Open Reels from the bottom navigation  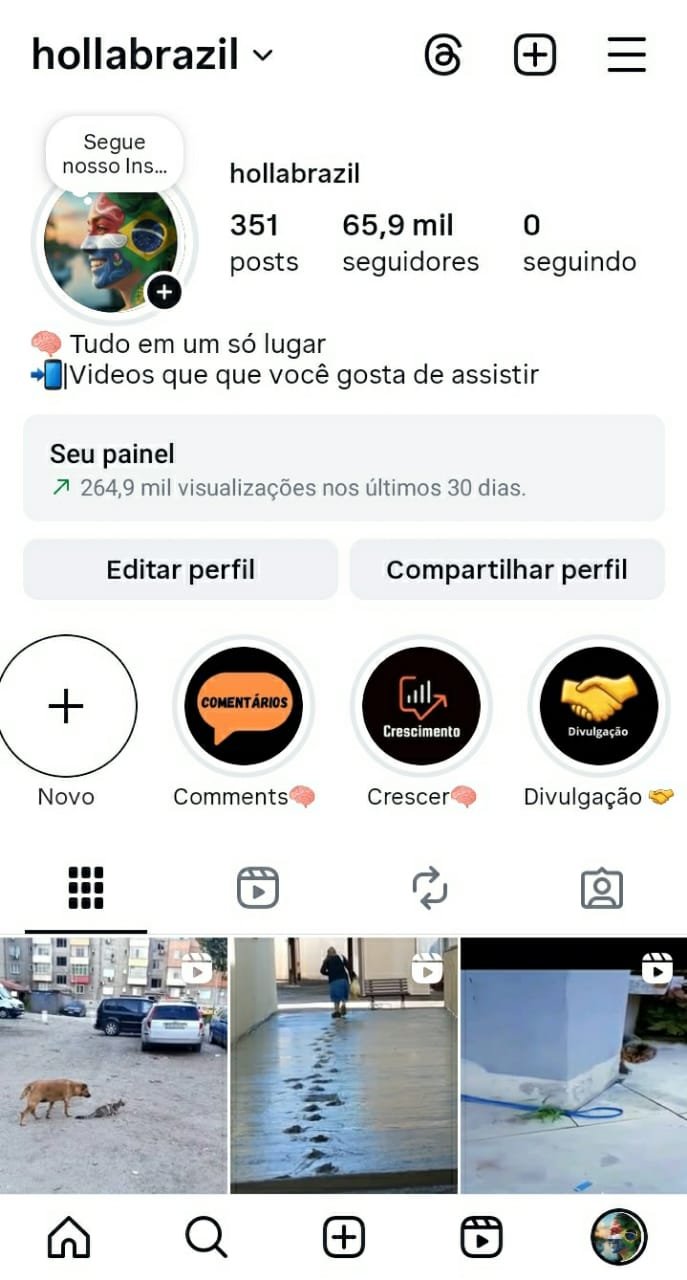pyautogui.click(x=481, y=1238)
